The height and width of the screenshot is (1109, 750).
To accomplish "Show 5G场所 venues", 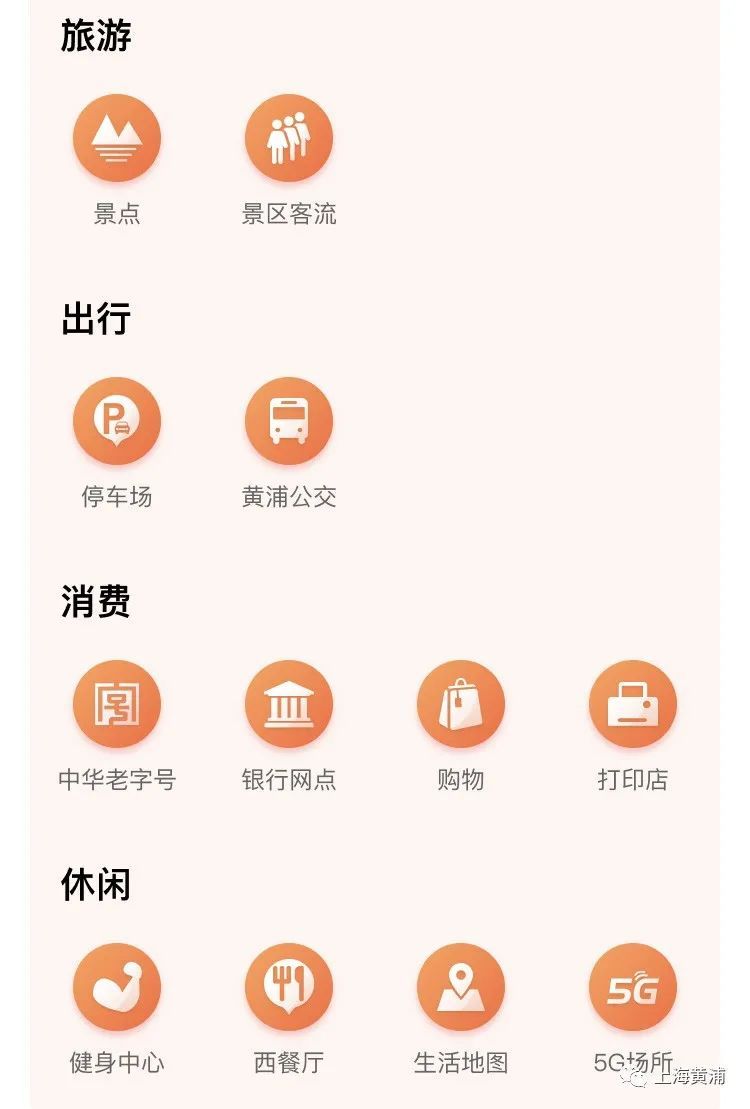I will point(633,988).
